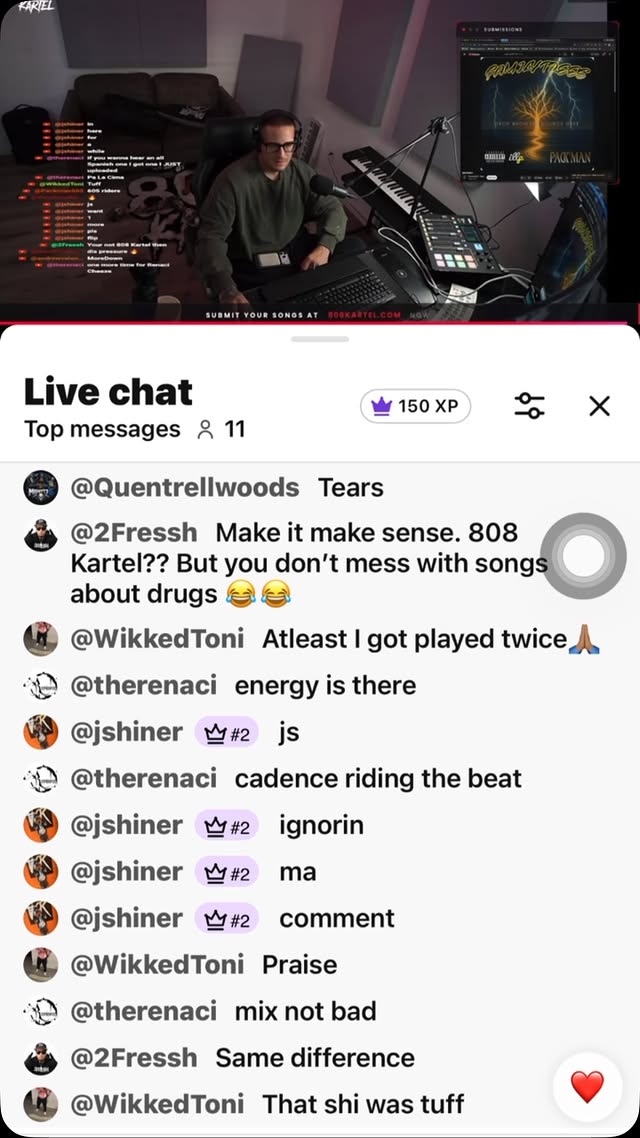This screenshot has height=1138, width=640.
Task: Tap the live video player
Action: [320, 161]
